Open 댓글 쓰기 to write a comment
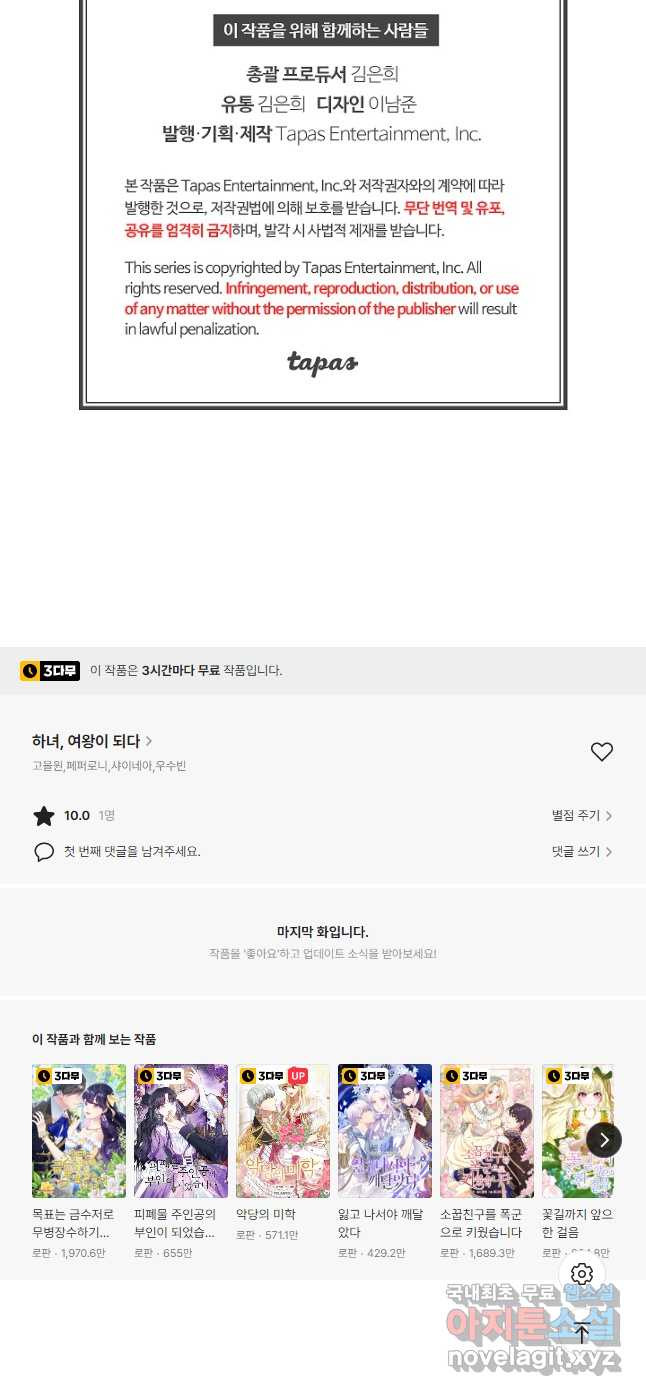646x1396 pixels. [581, 852]
